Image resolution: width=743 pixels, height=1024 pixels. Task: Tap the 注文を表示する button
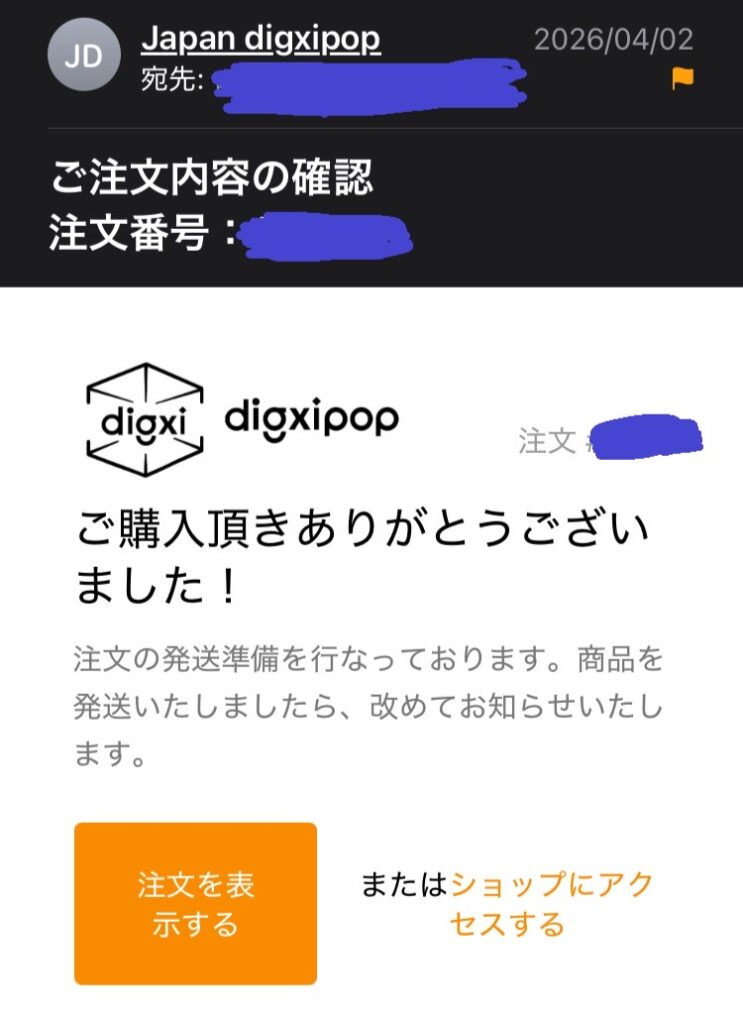click(x=196, y=904)
